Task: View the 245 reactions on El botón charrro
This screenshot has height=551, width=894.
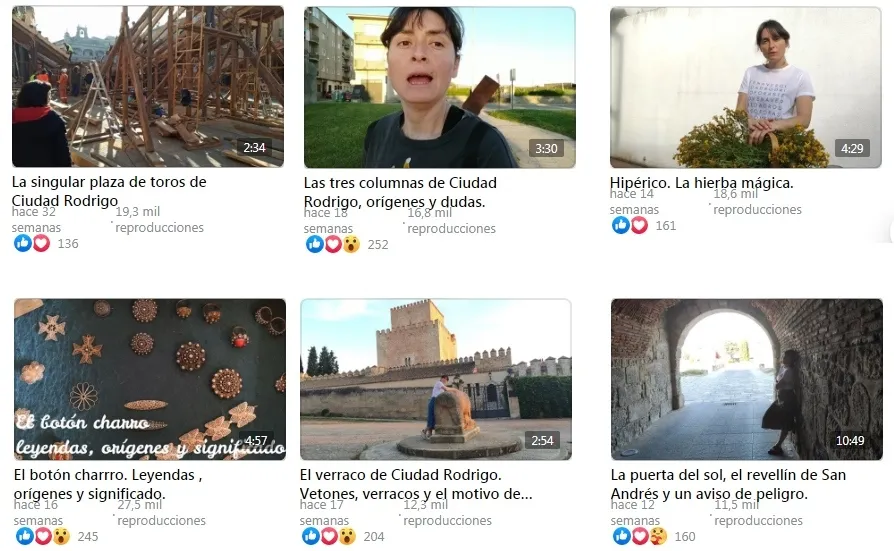Action: [x=56, y=536]
